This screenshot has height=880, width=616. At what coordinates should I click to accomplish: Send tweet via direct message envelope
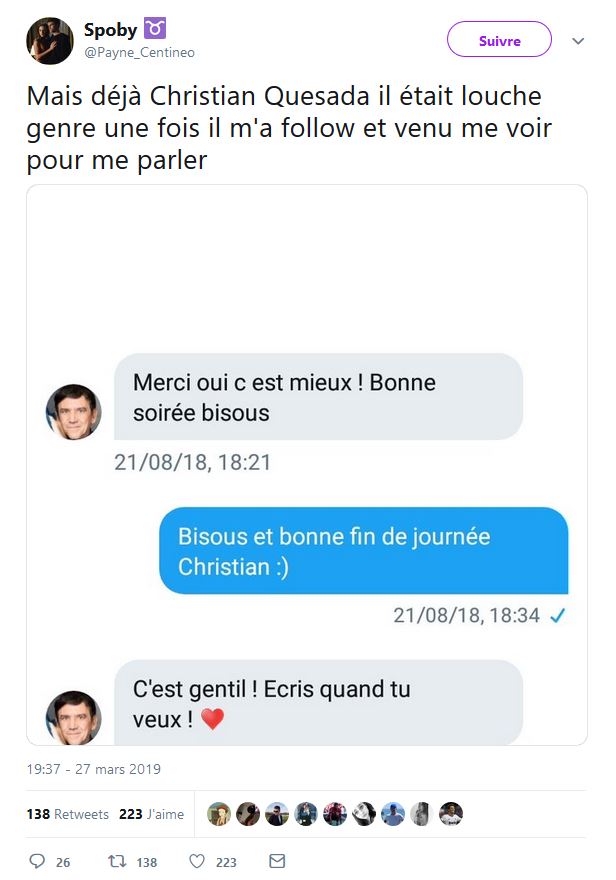pyautogui.click(x=277, y=861)
